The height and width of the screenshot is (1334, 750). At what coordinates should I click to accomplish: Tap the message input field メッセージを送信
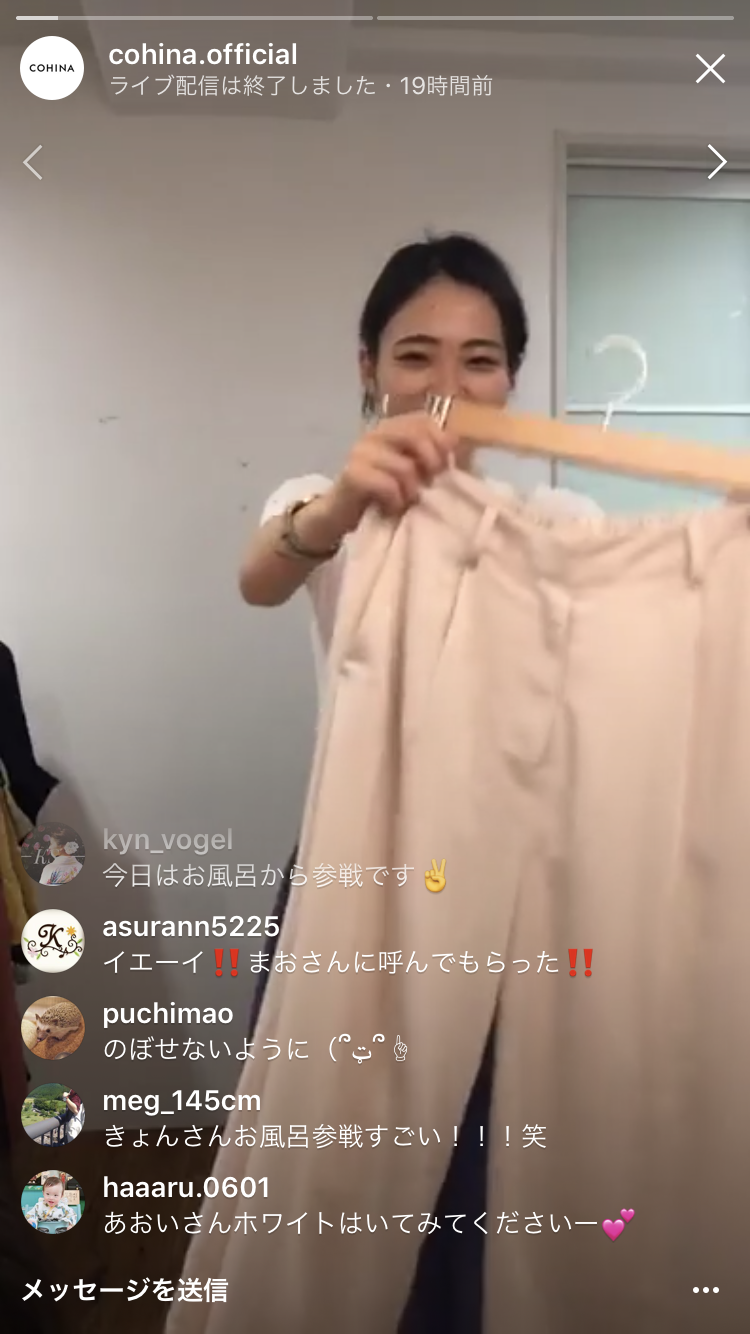click(x=125, y=1290)
